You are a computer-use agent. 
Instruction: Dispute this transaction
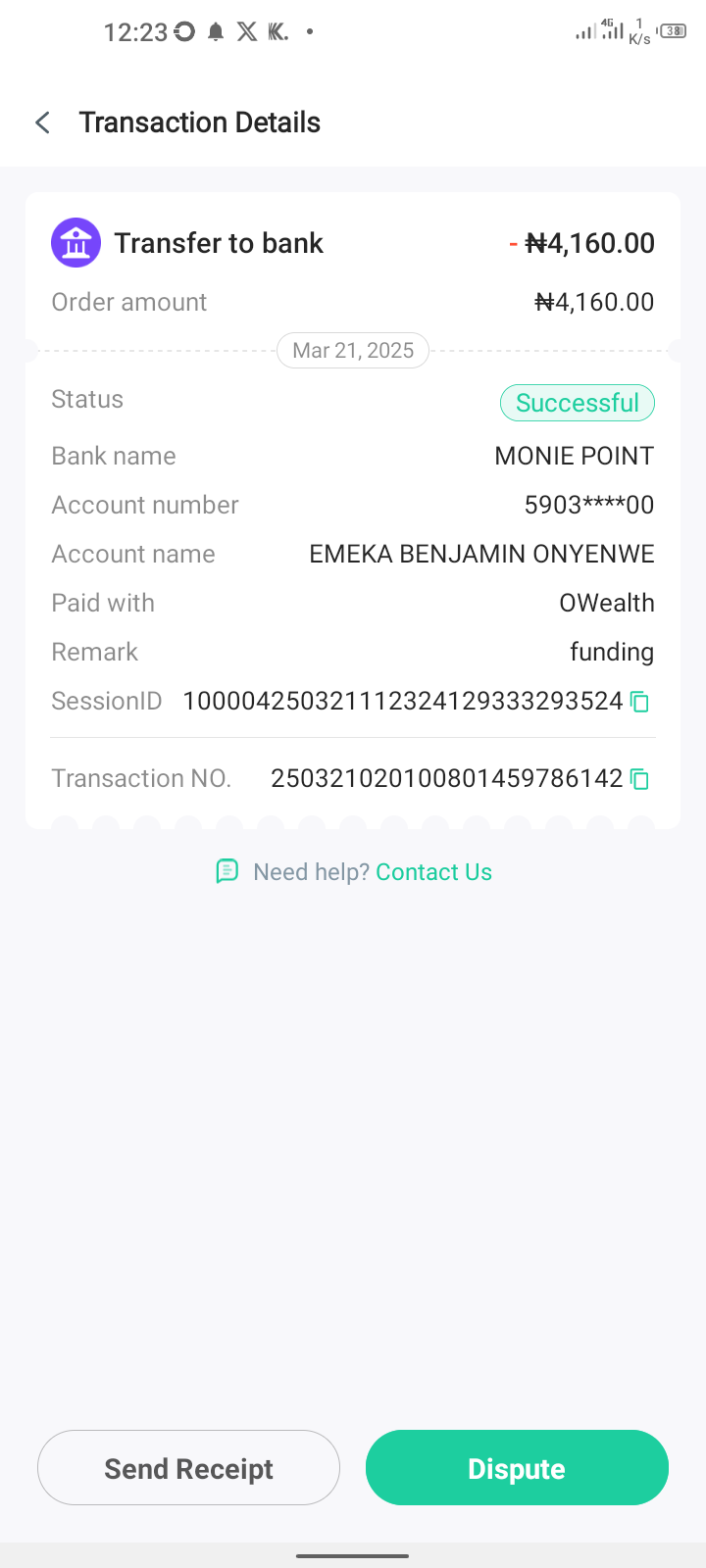[x=517, y=1468]
